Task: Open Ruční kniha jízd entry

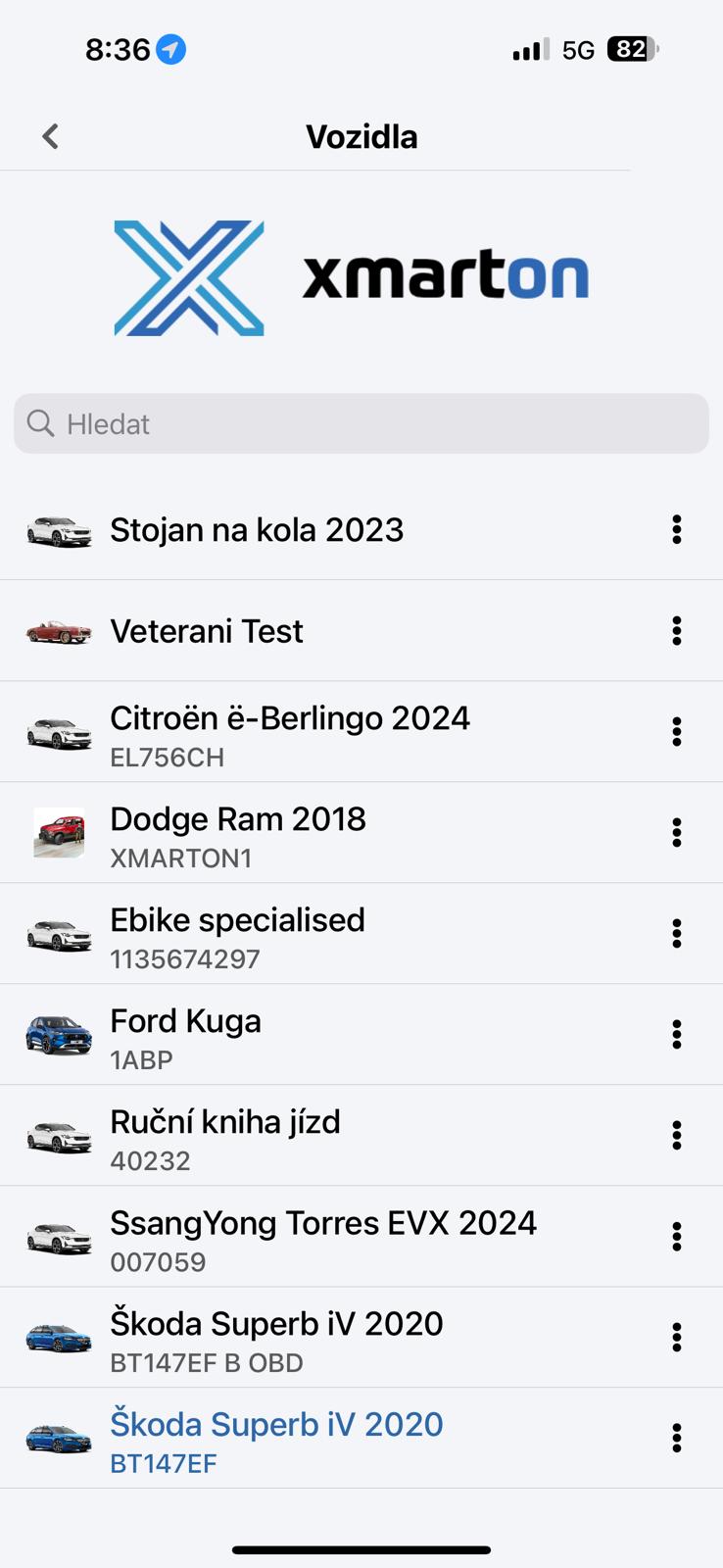Action: pyautogui.click(x=225, y=1136)
